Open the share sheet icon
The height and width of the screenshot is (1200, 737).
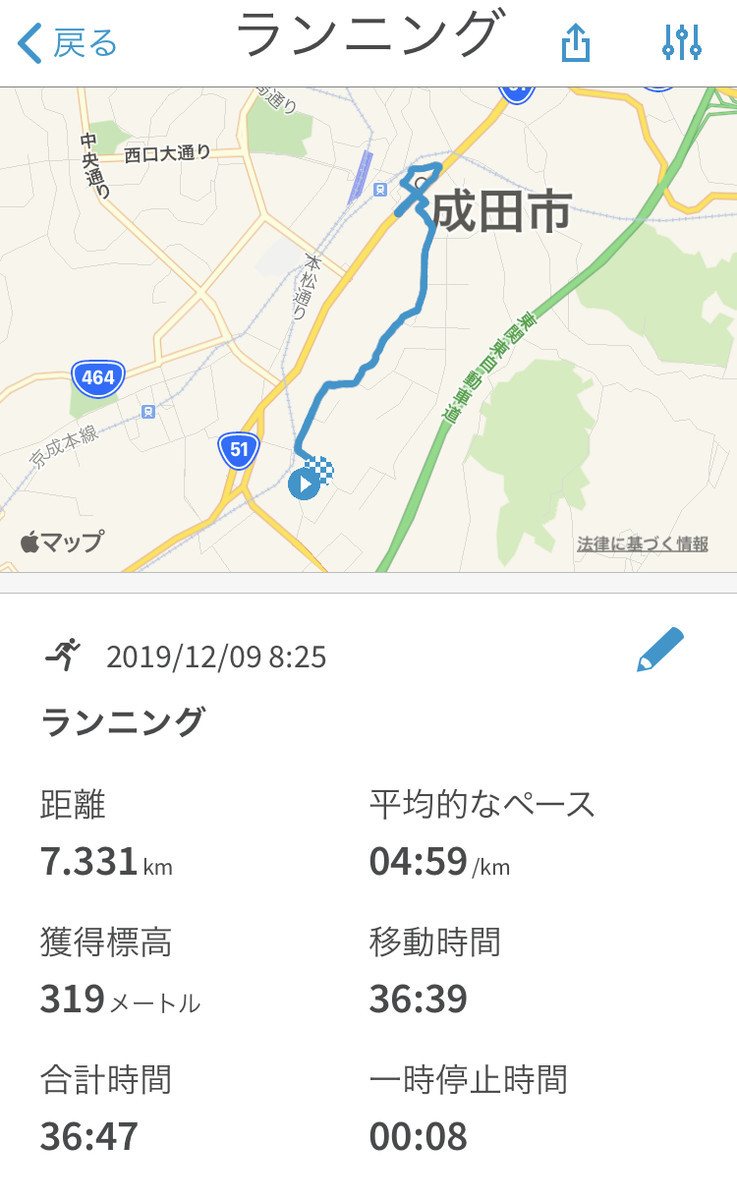575,44
